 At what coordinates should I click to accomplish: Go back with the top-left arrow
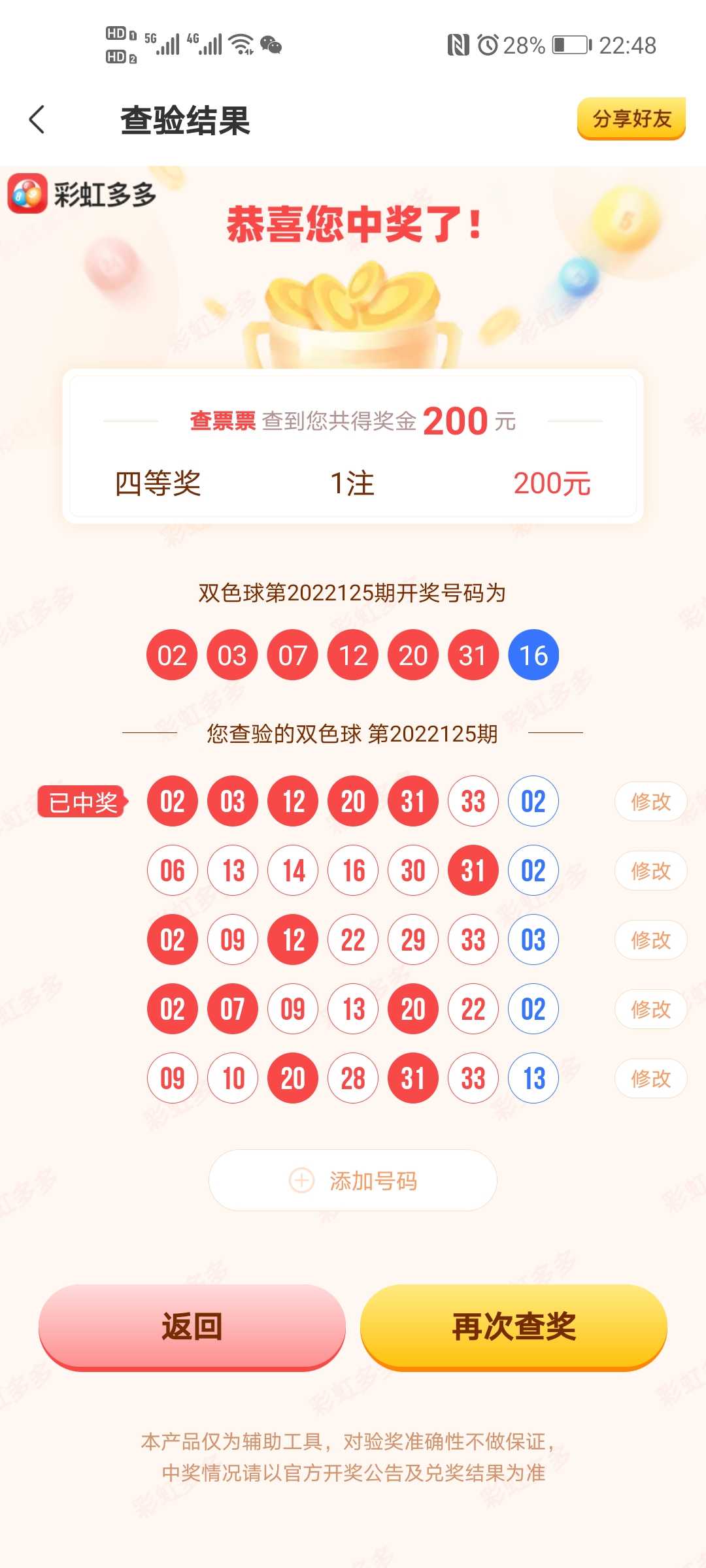(38, 120)
